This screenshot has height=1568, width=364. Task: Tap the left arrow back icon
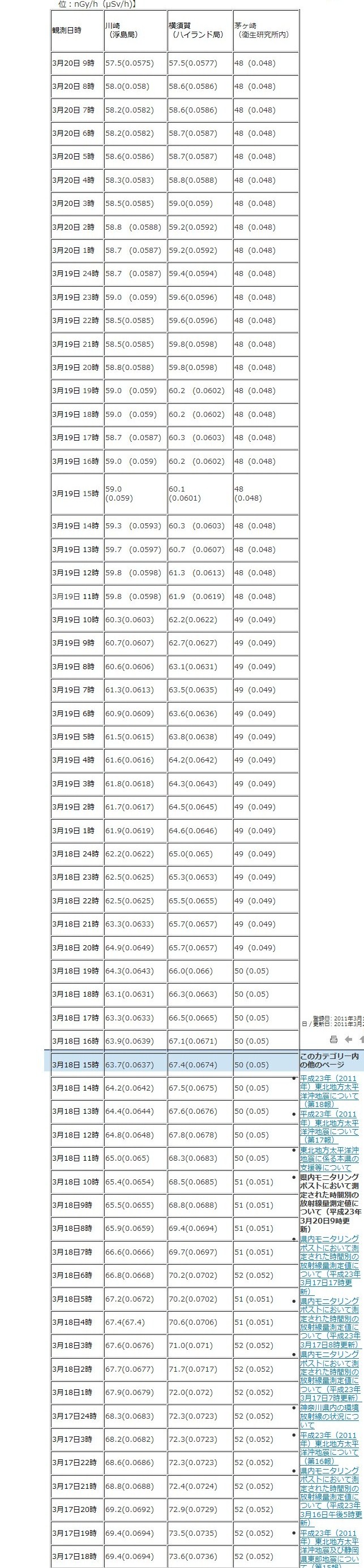coord(349,1039)
